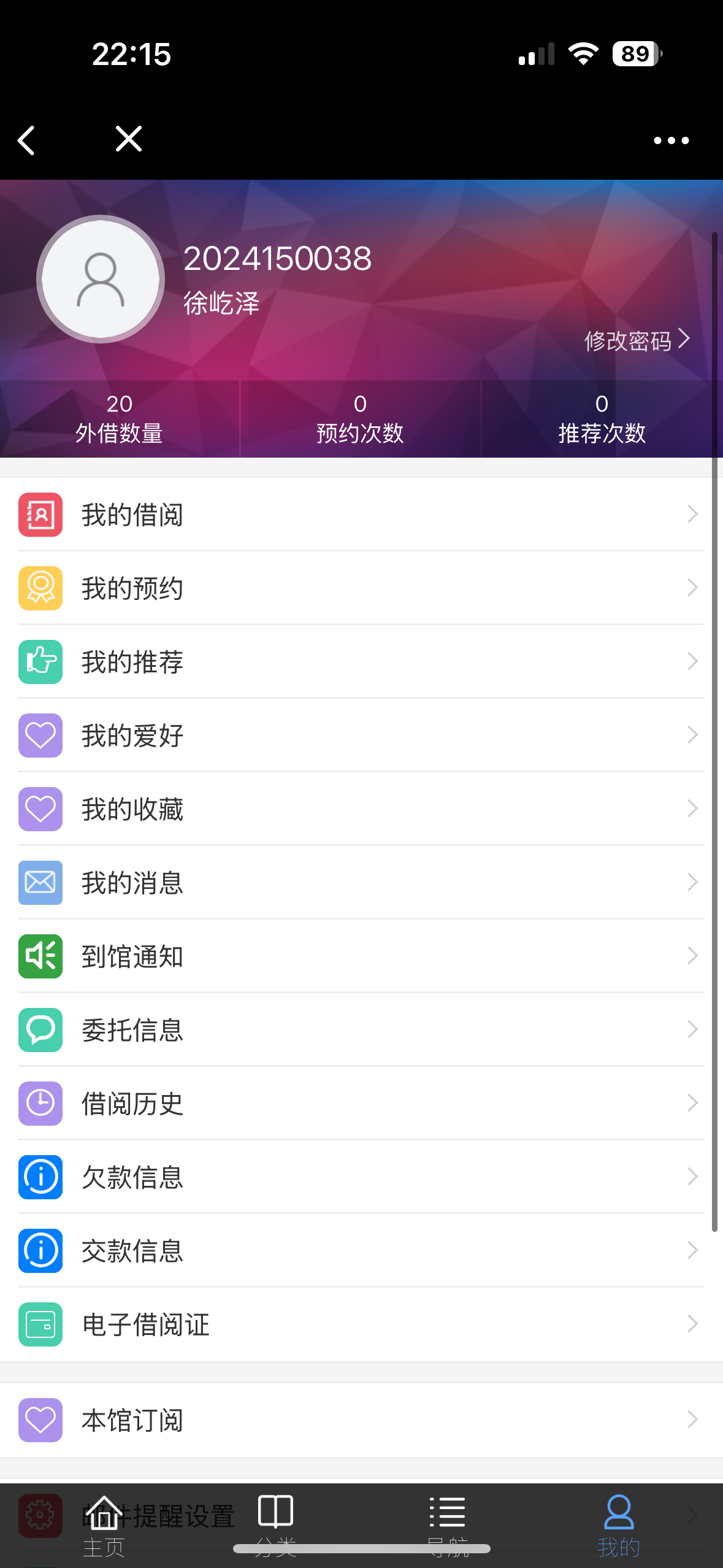The width and height of the screenshot is (723, 1568).
Task: Open 交款信息 row
Action: coord(361,1251)
